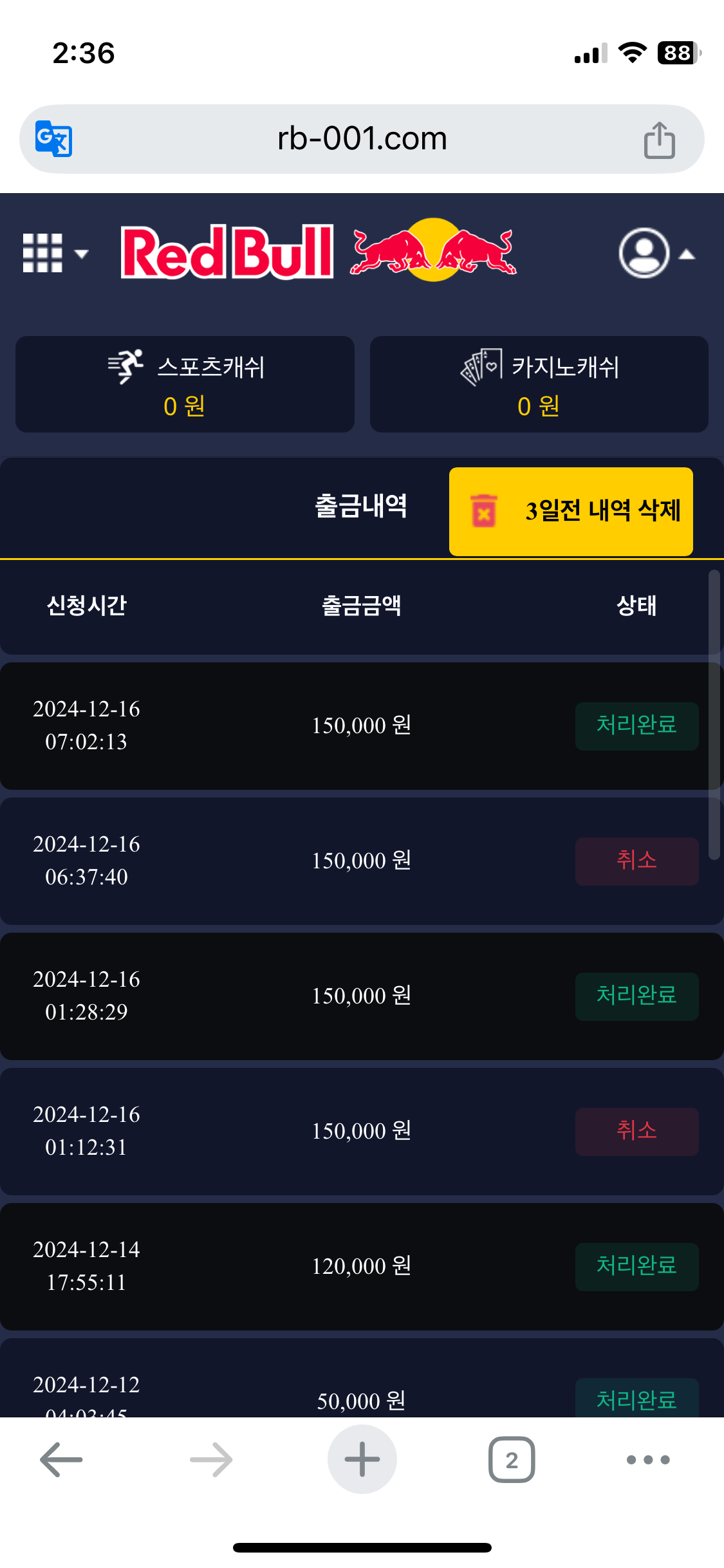
Task: Edit the rb-001.com address bar
Action: tap(362, 138)
